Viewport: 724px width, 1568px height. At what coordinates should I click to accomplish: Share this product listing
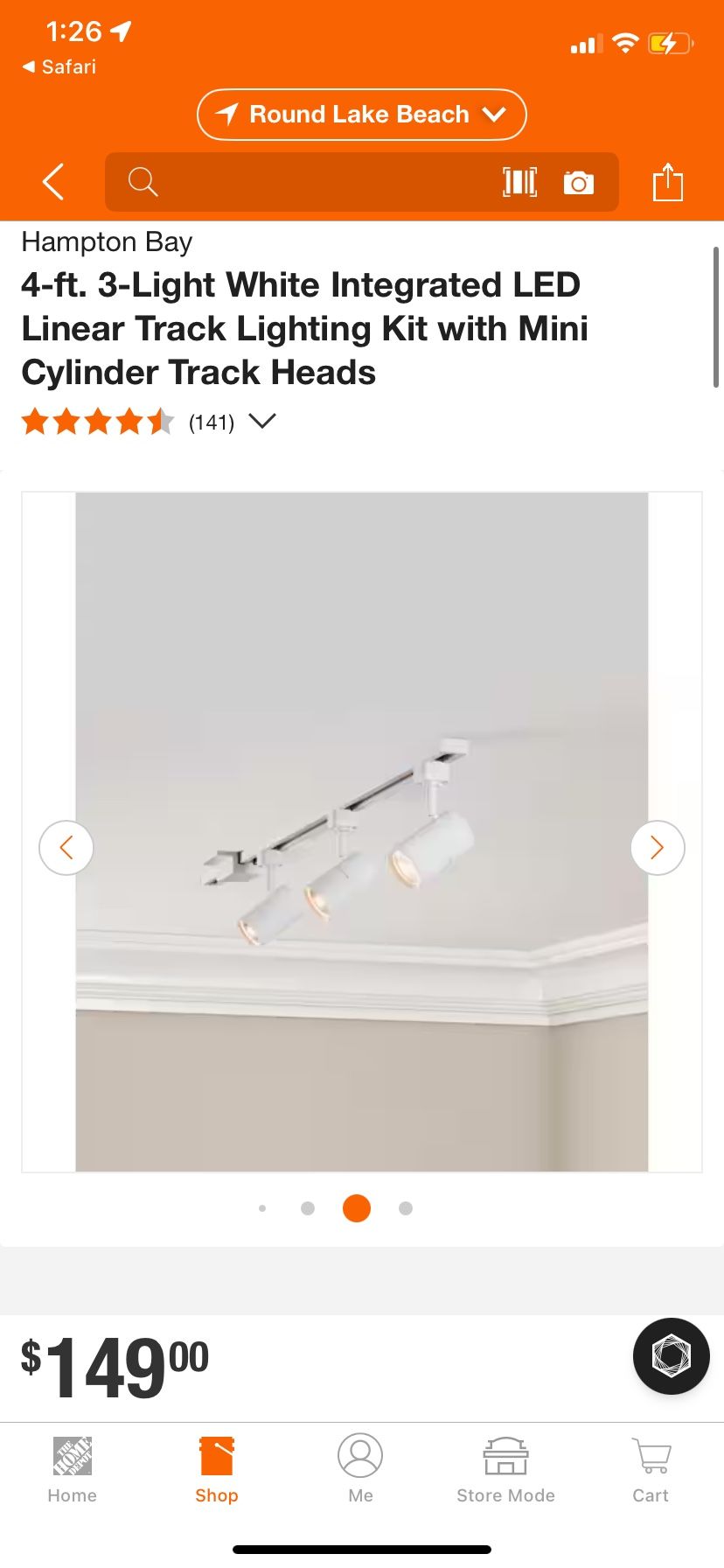pyautogui.click(x=667, y=182)
